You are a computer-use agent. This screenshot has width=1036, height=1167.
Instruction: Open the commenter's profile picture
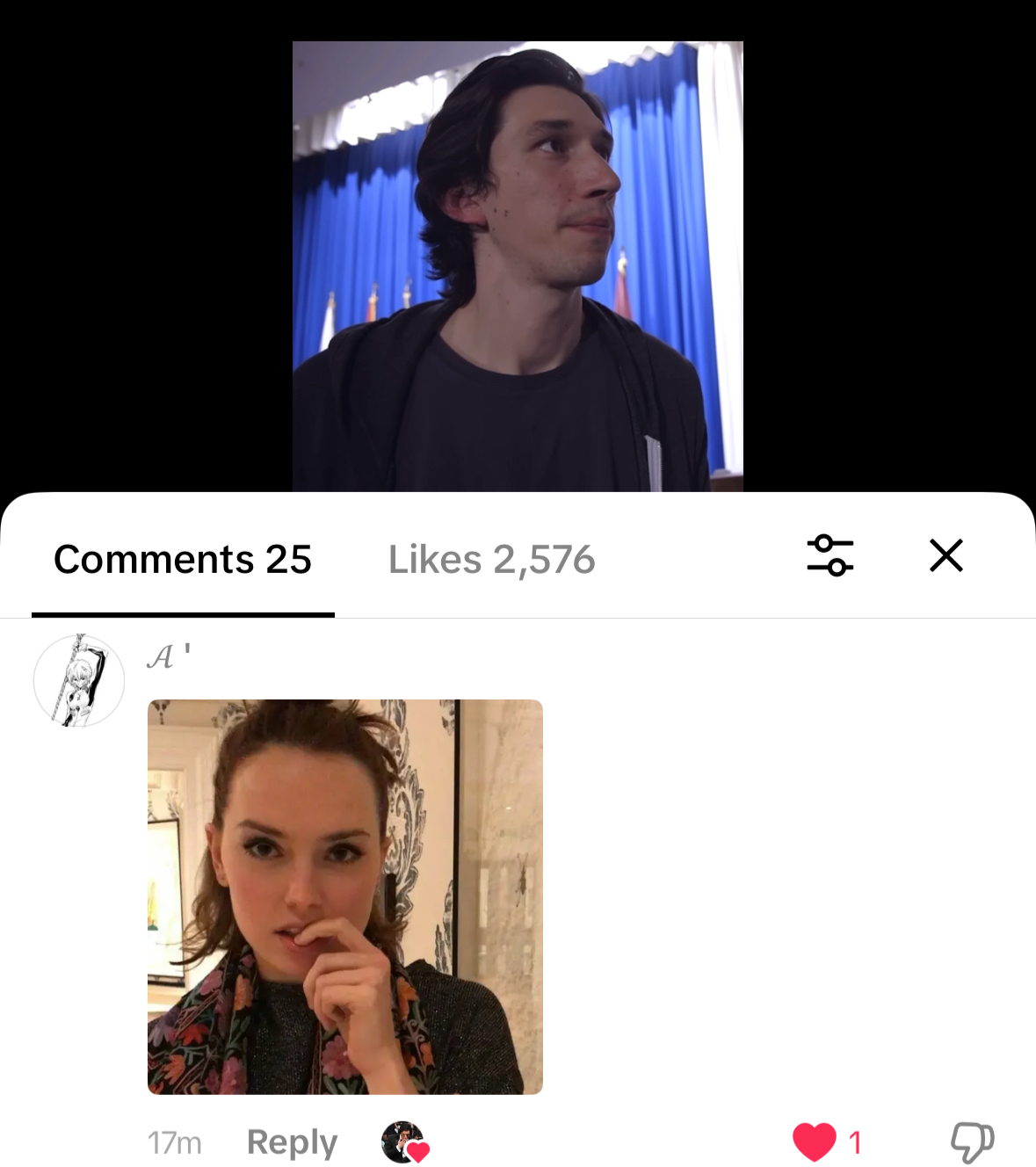pos(79,680)
